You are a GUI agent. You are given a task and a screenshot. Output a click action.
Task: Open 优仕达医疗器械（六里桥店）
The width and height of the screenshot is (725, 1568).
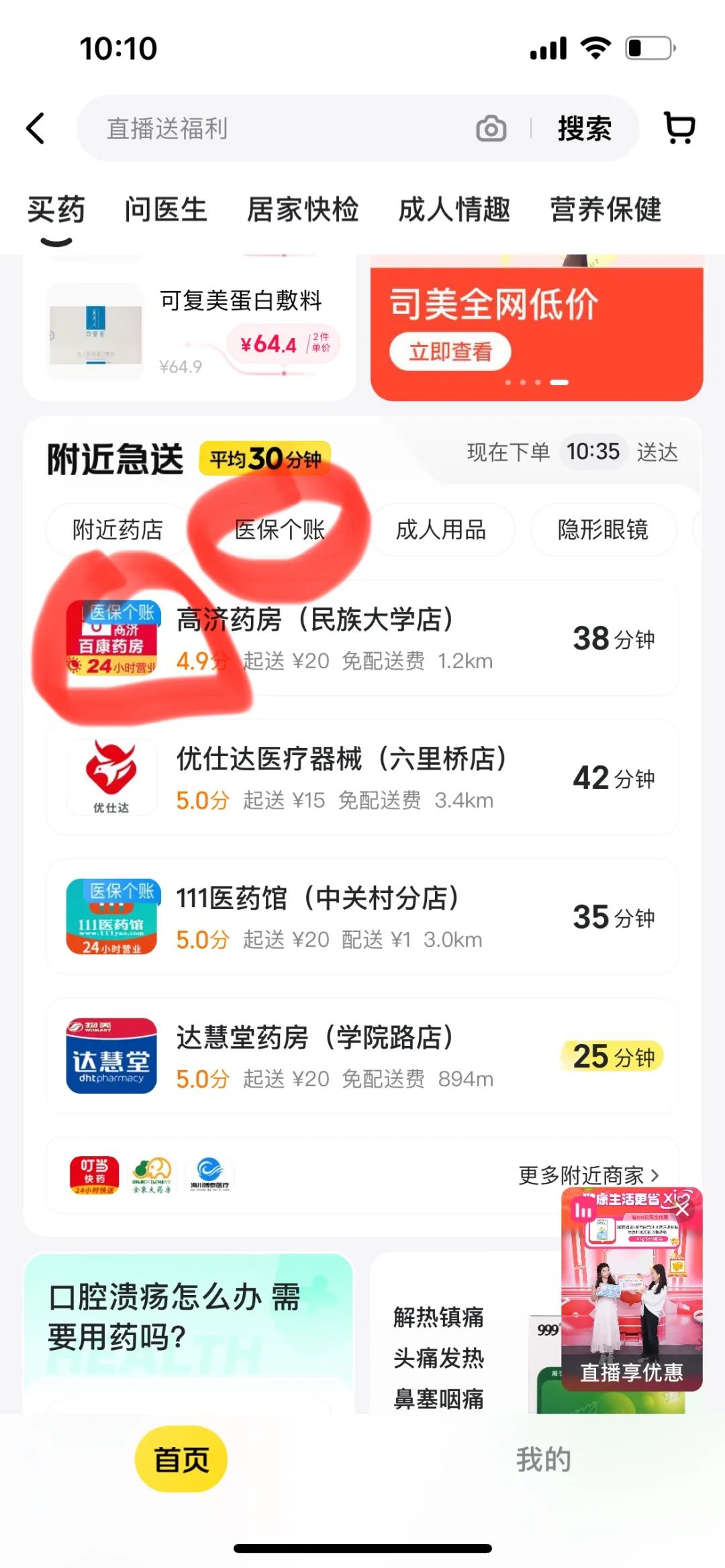[362, 778]
